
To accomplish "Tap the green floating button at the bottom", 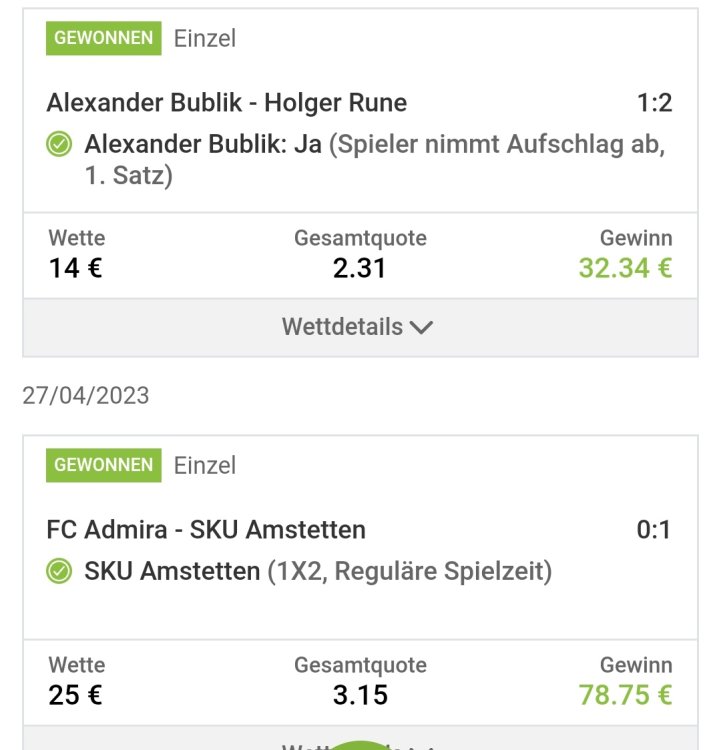I will 360,744.
